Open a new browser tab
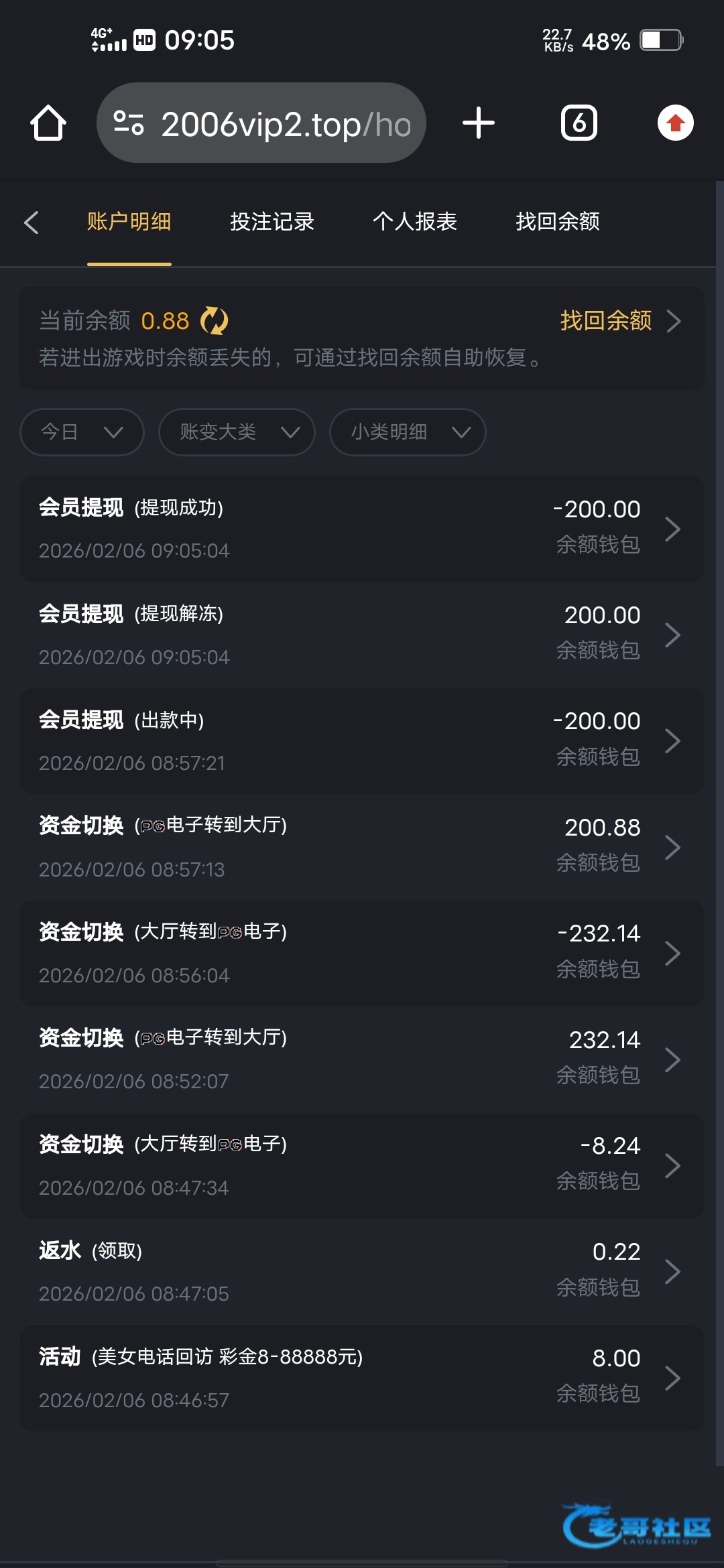Screen dimensions: 724x1568 pos(479,123)
